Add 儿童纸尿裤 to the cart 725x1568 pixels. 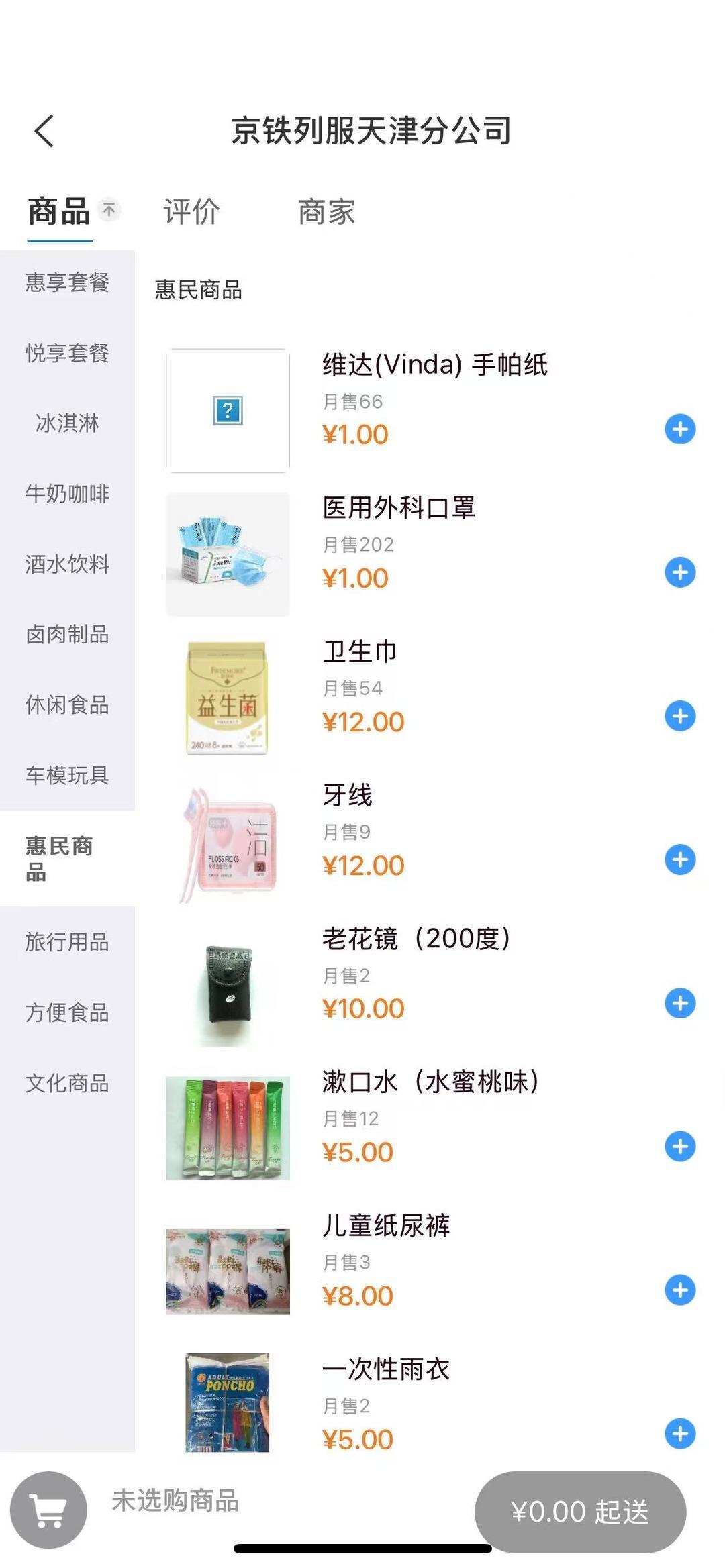(x=680, y=1290)
